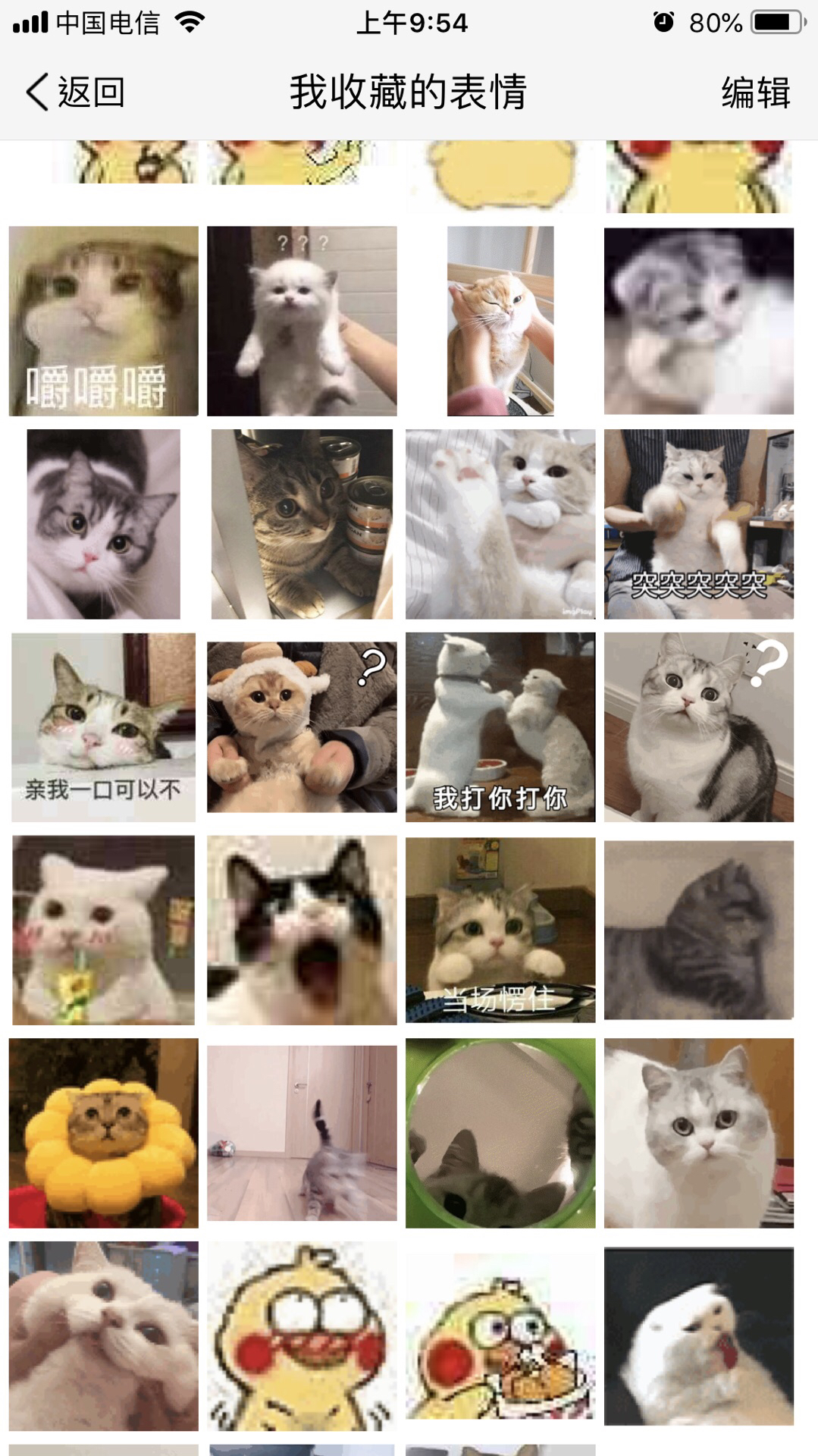Image resolution: width=818 pixels, height=1456 pixels.
Task: Go back with the 返回 button
Action: [x=75, y=93]
